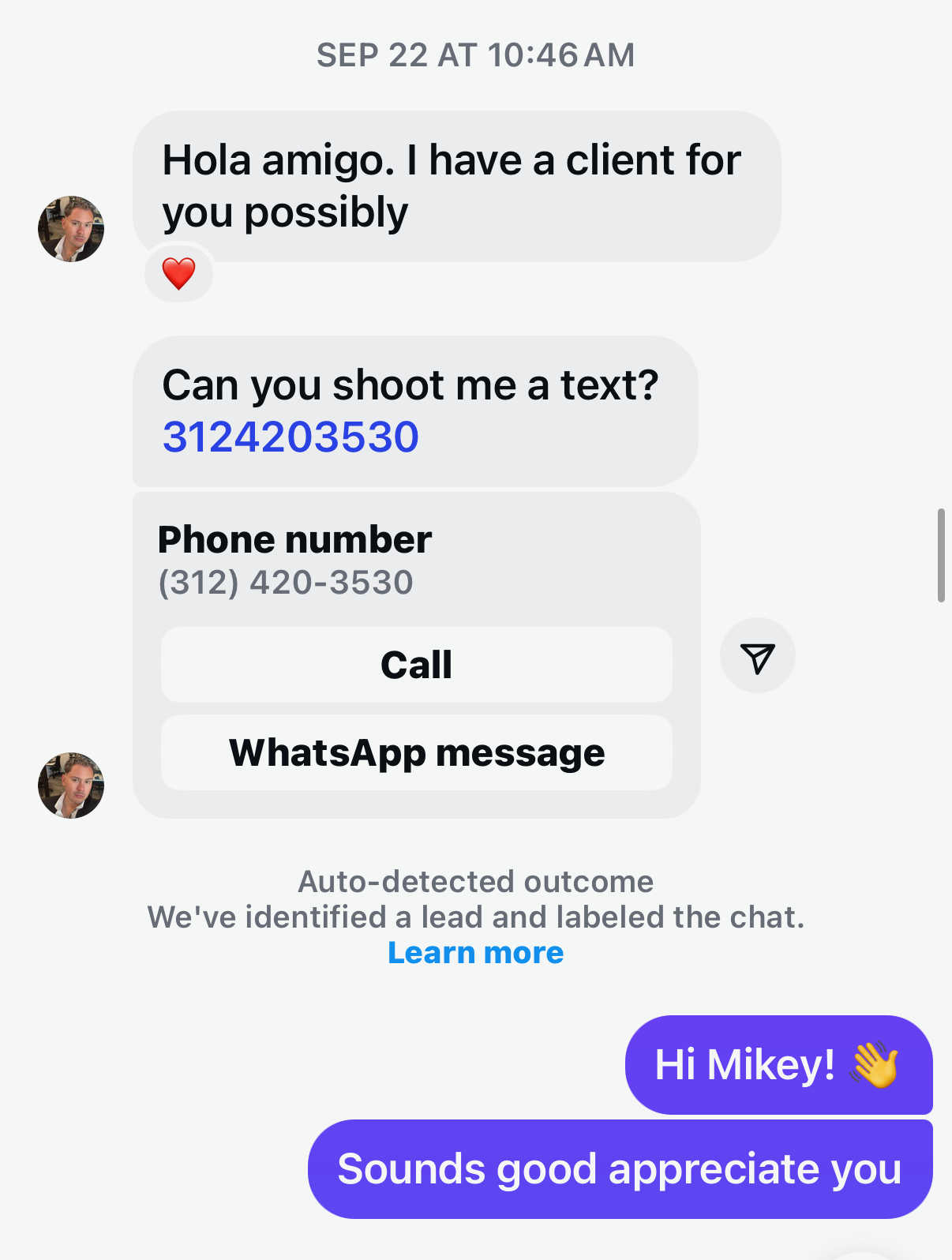Click the Phone number card header text
952x1260 pixels.
(296, 539)
